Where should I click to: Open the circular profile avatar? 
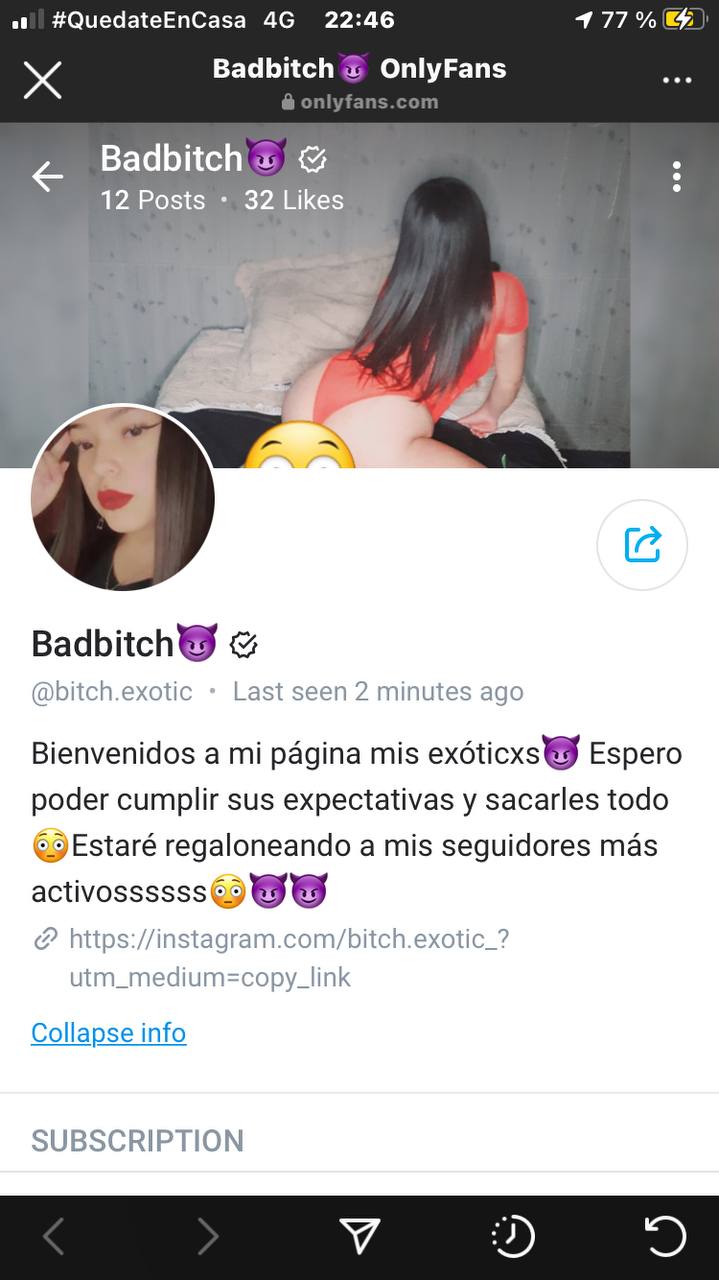123,498
